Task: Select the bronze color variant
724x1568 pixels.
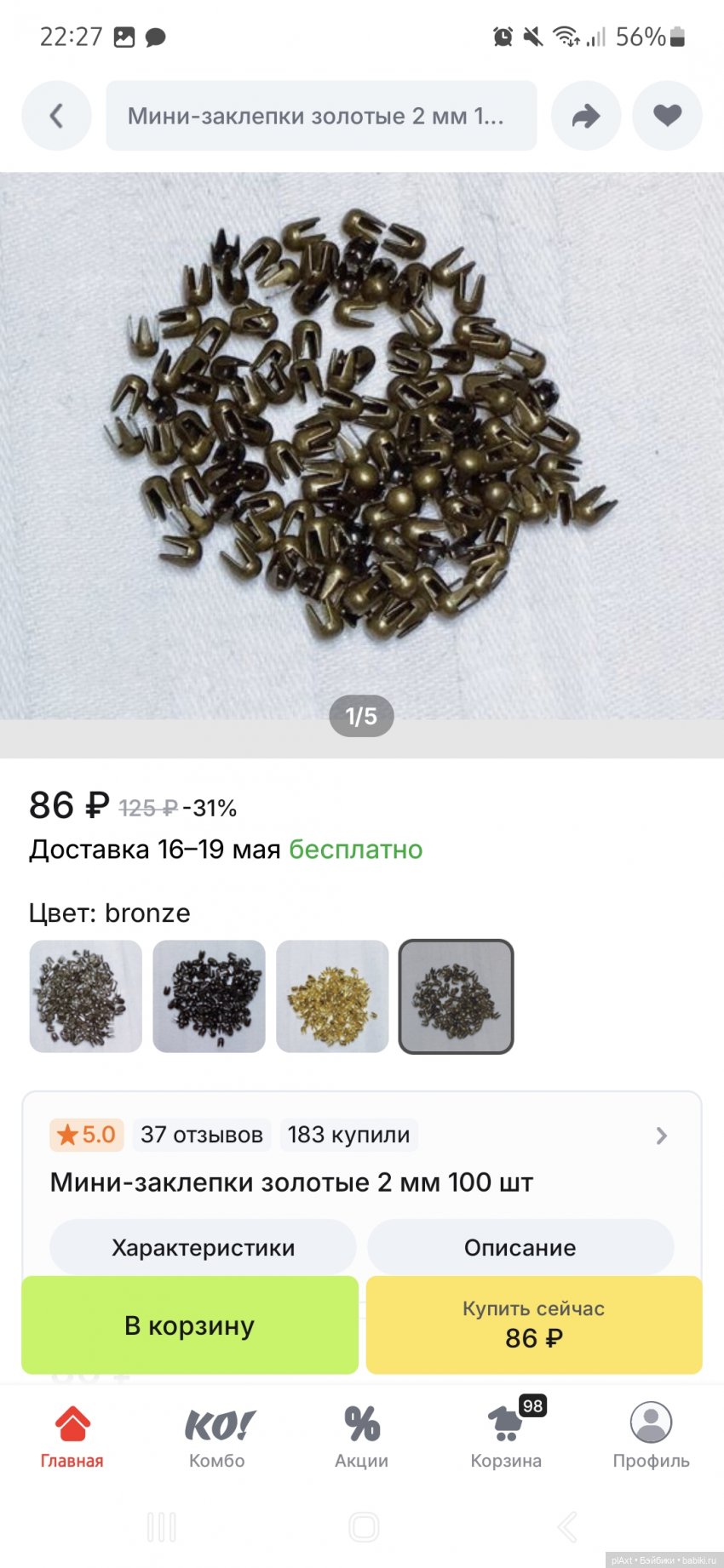Action: 457,996
